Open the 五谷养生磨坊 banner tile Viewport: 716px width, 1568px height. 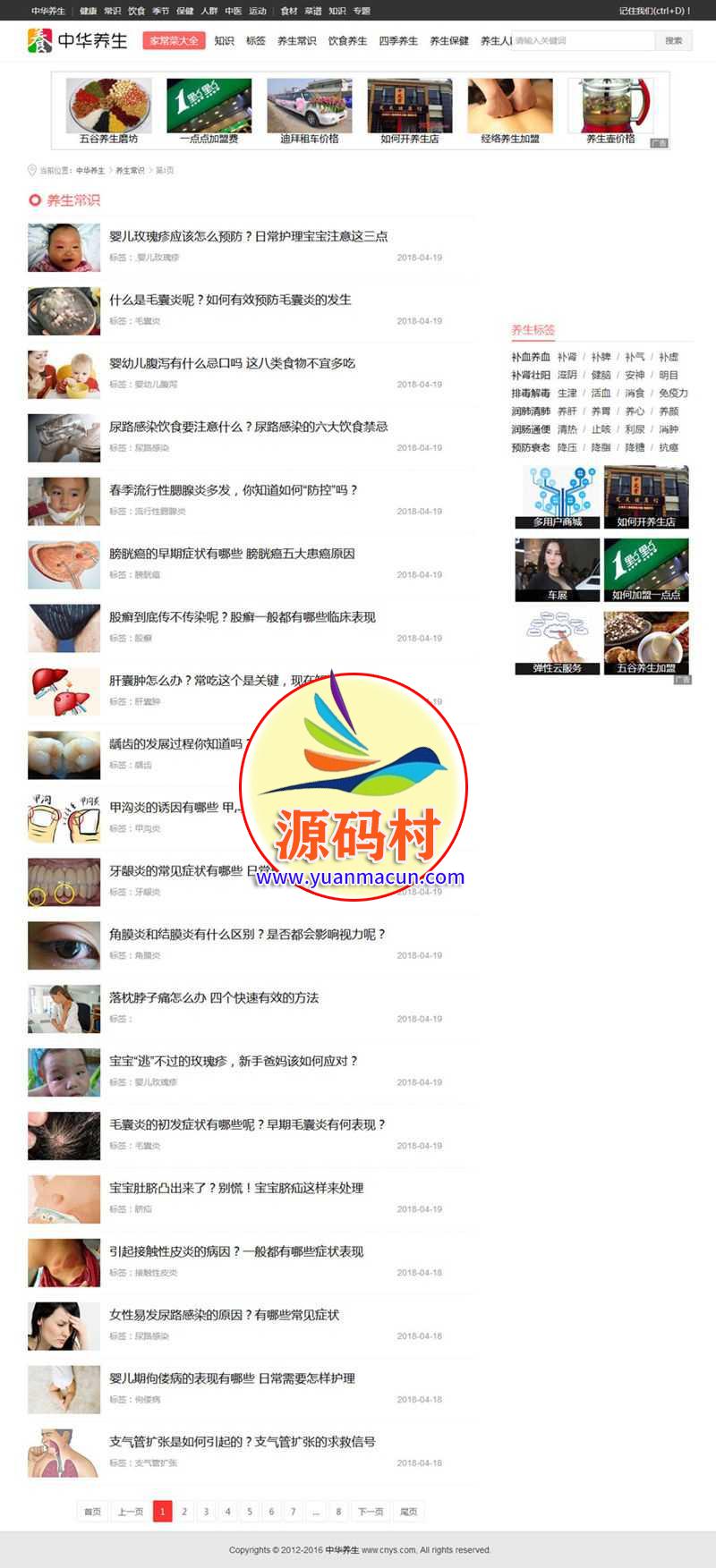(109, 111)
